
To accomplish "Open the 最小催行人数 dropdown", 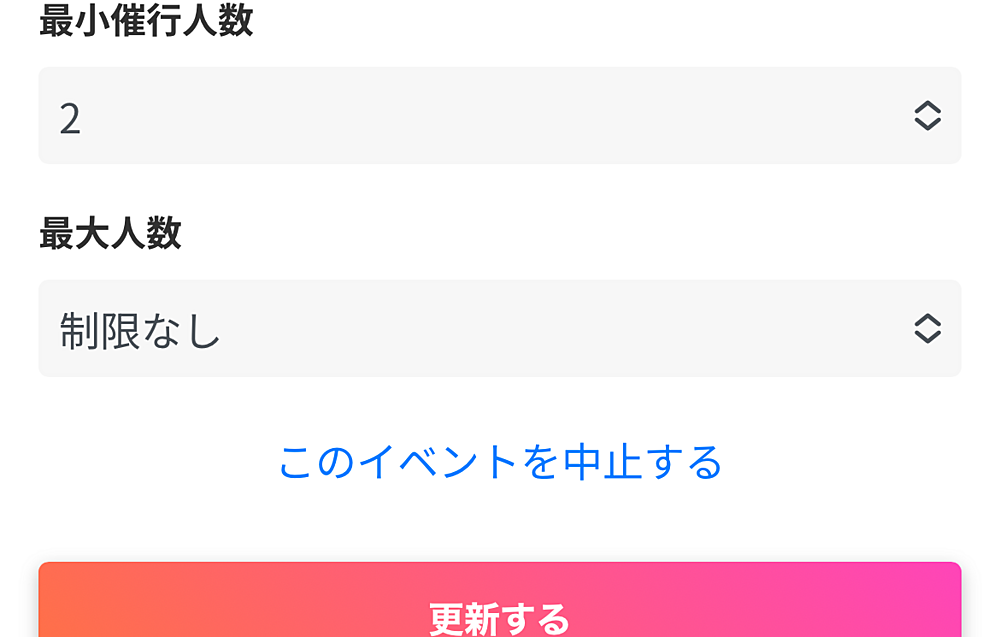I will click(499, 116).
